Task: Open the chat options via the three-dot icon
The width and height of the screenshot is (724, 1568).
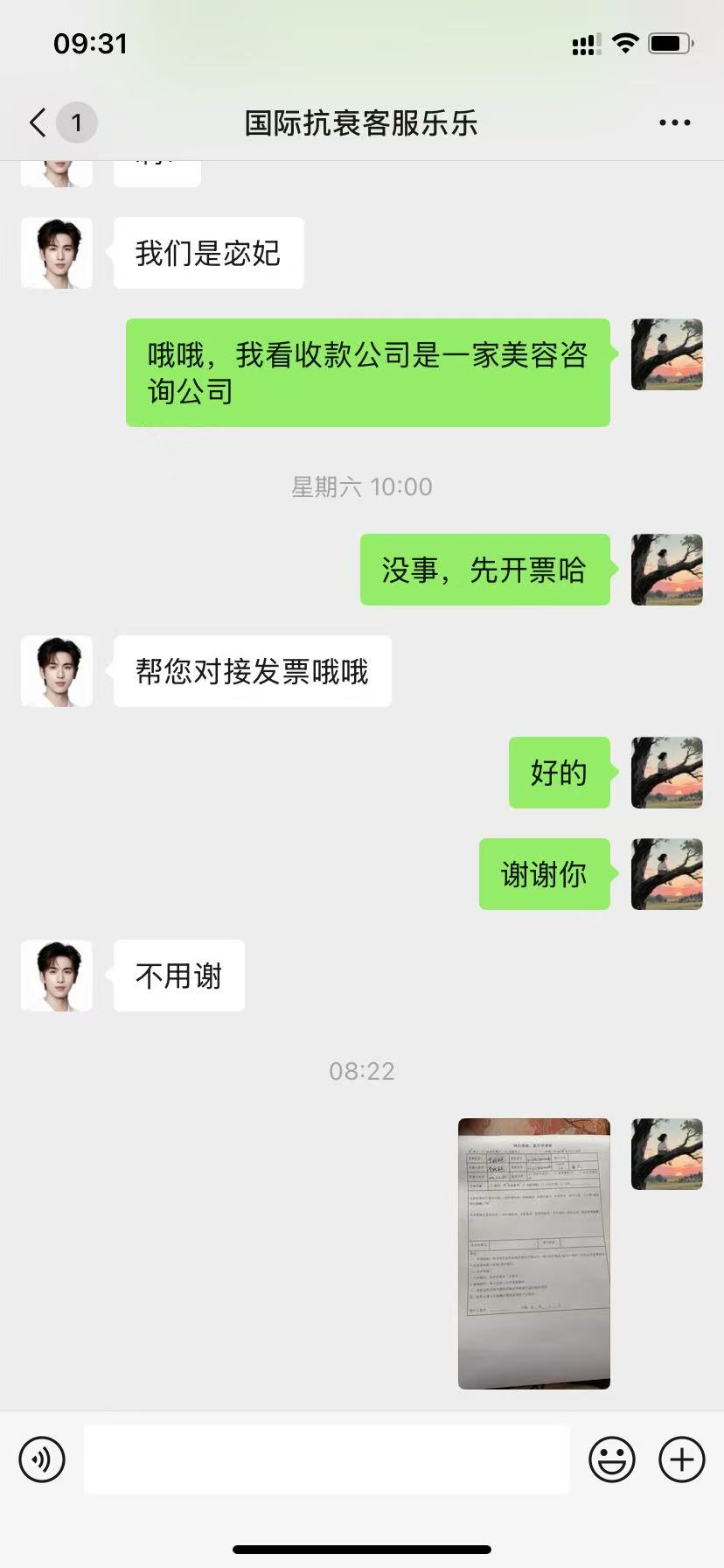Action: click(x=673, y=122)
